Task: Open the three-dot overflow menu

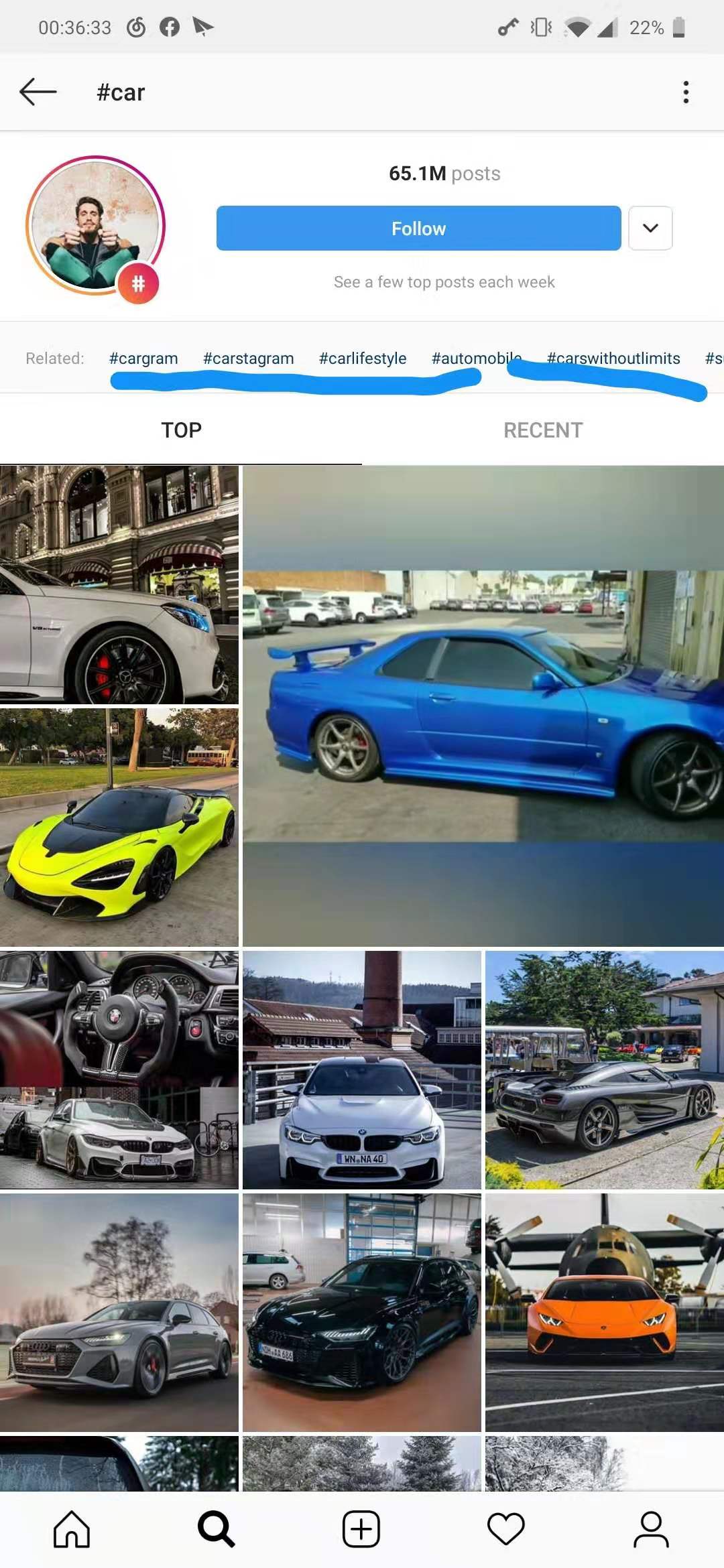Action: pos(686,91)
